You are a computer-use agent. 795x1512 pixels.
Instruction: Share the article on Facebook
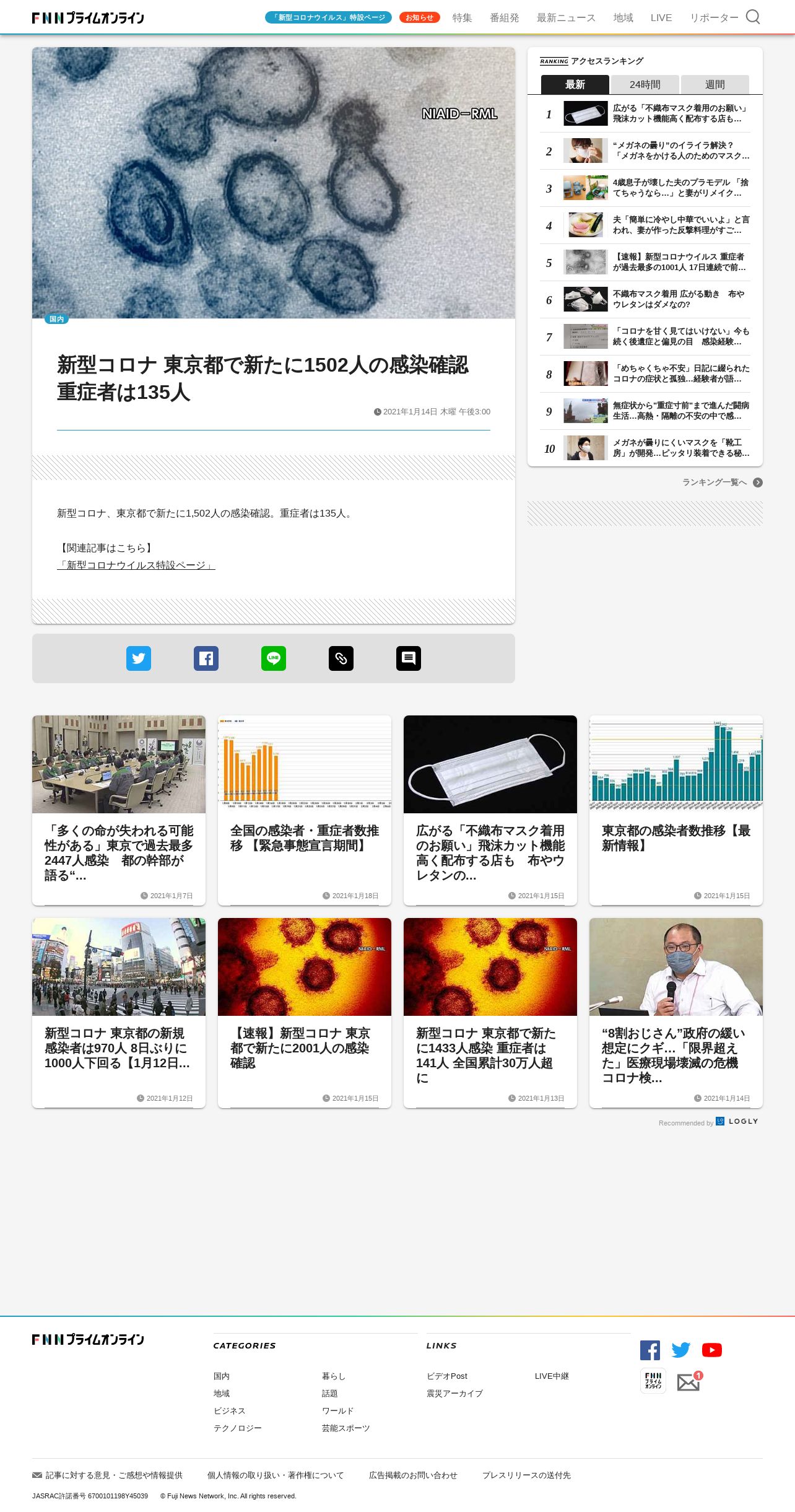(206, 658)
